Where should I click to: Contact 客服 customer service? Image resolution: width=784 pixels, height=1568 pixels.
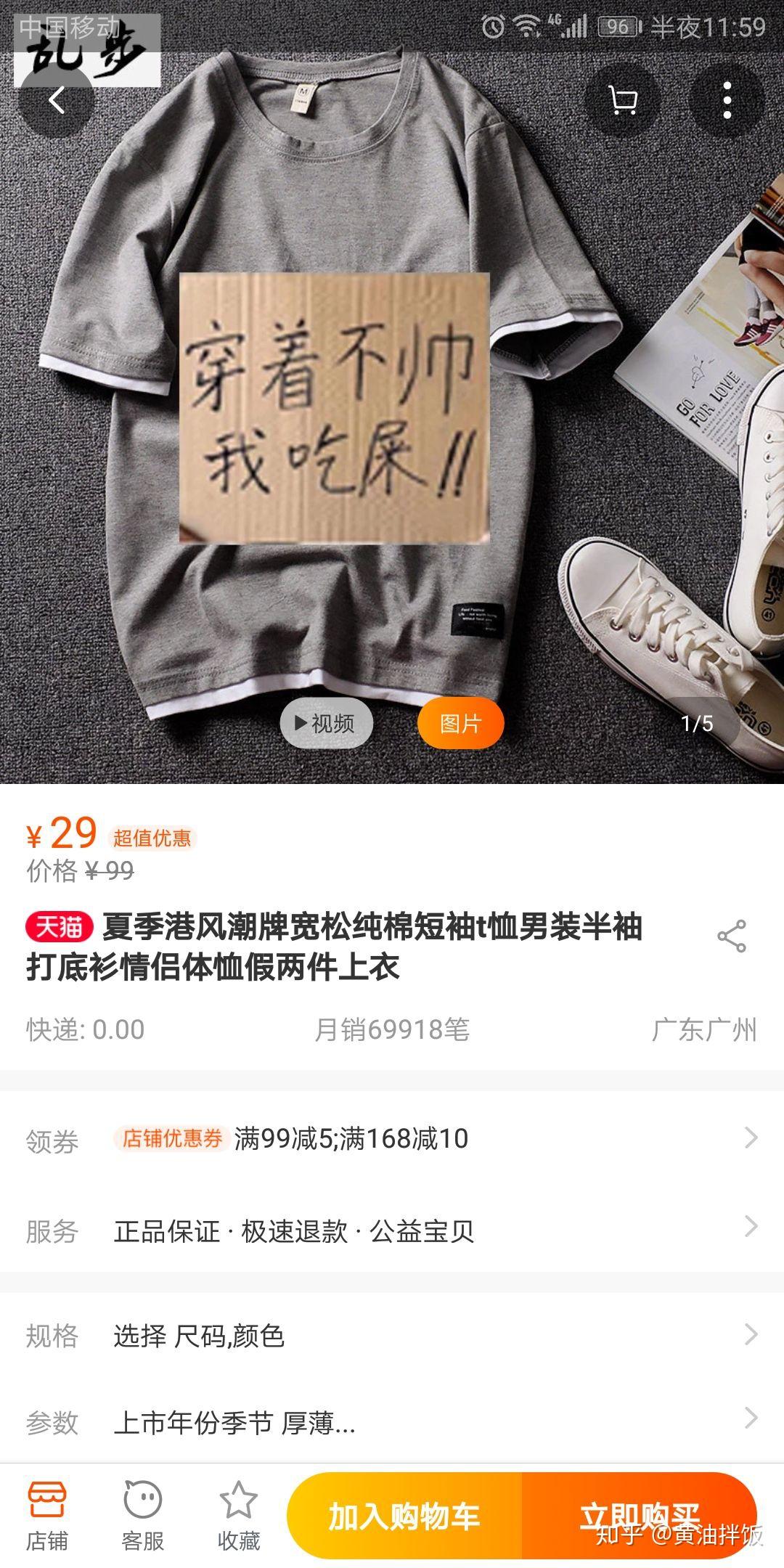(142, 1516)
